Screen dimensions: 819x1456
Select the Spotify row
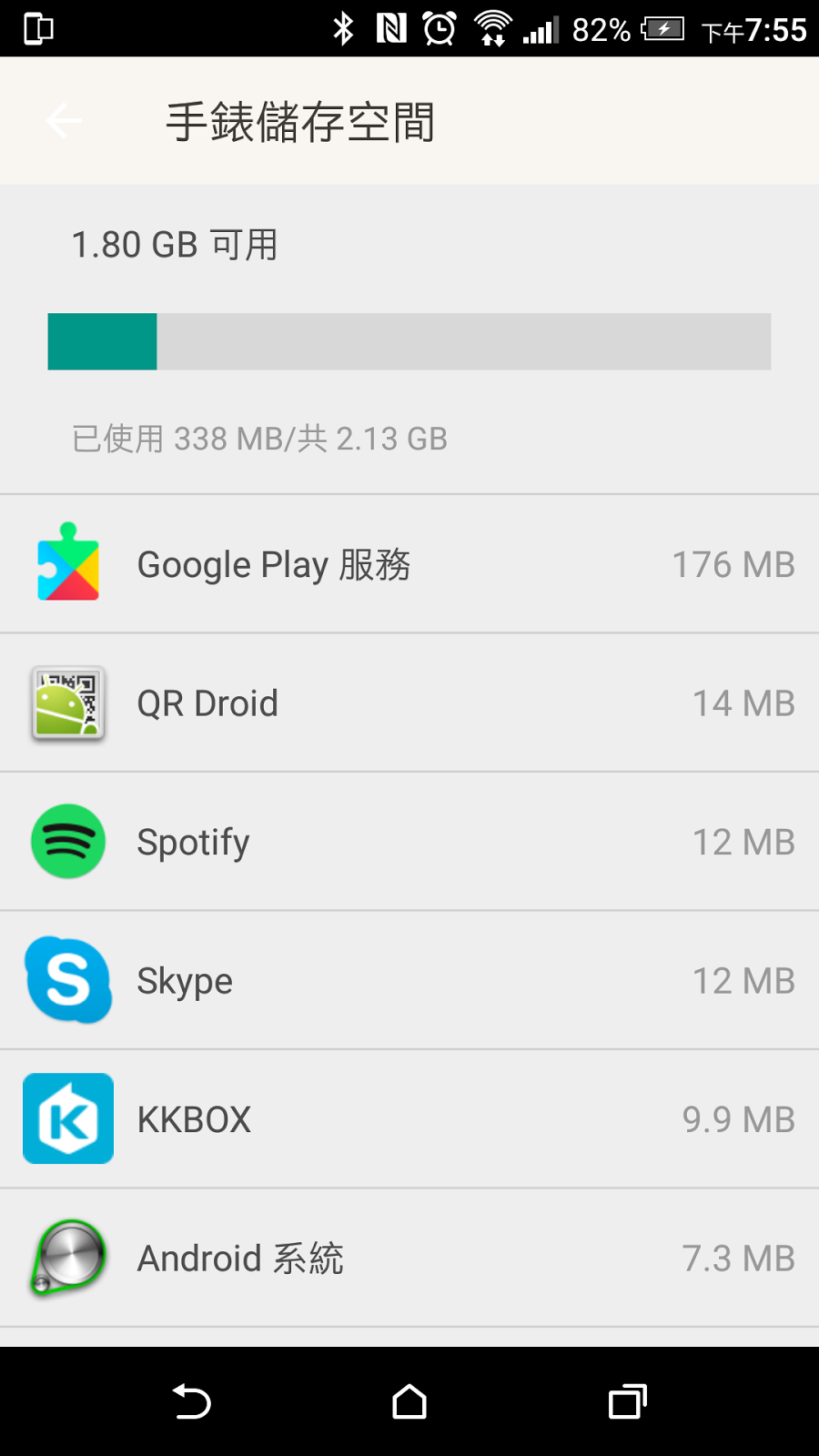409,842
